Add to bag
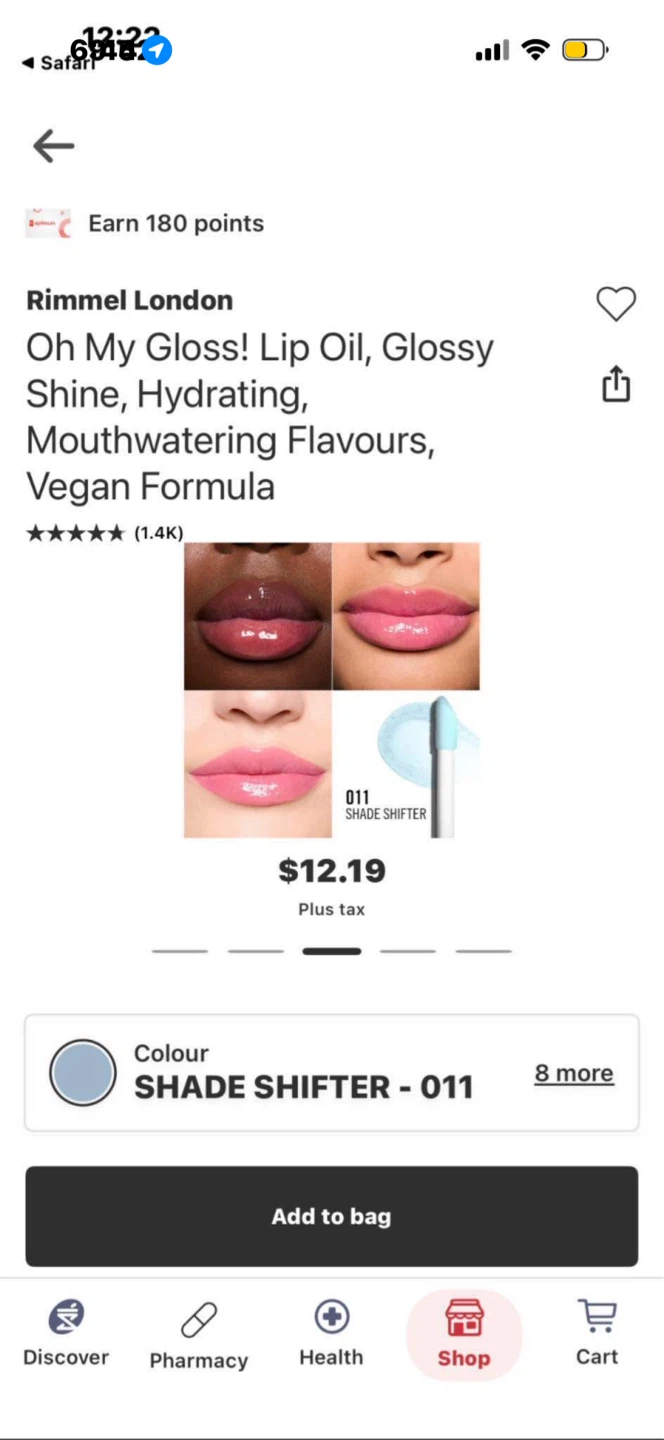The height and width of the screenshot is (1440, 664). tap(332, 1216)
